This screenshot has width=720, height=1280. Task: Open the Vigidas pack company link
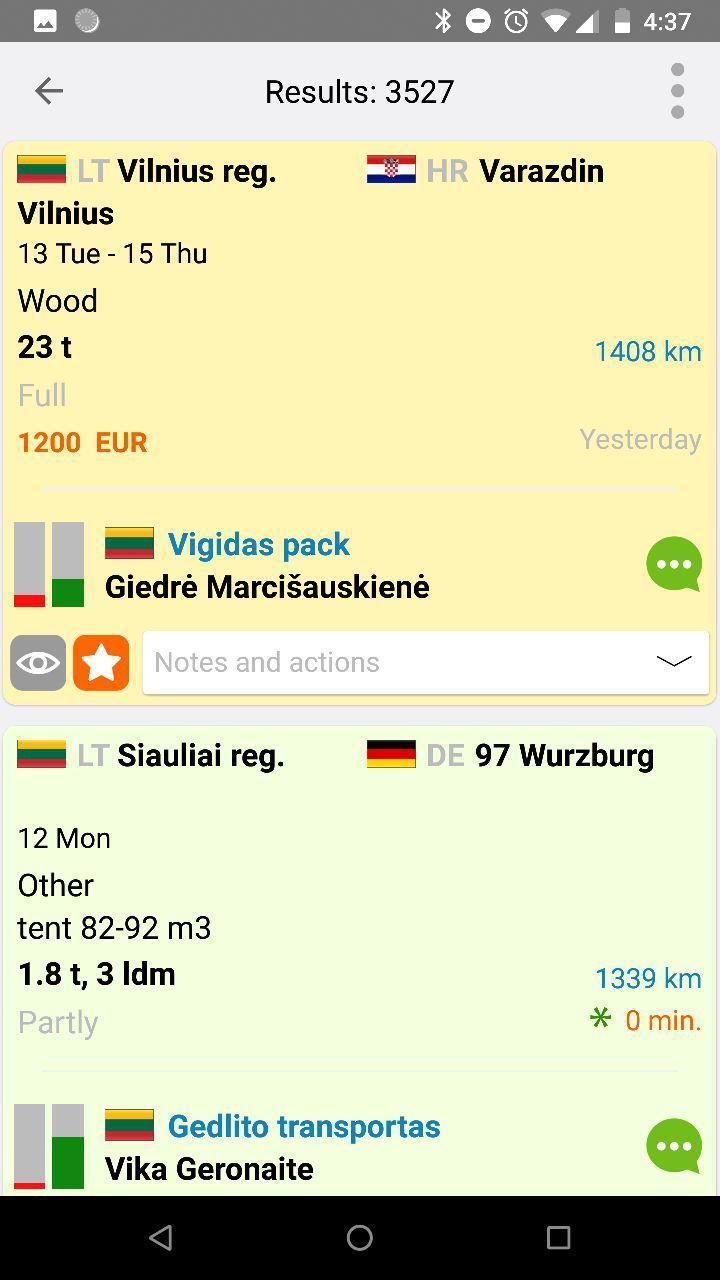click(258, 544)
